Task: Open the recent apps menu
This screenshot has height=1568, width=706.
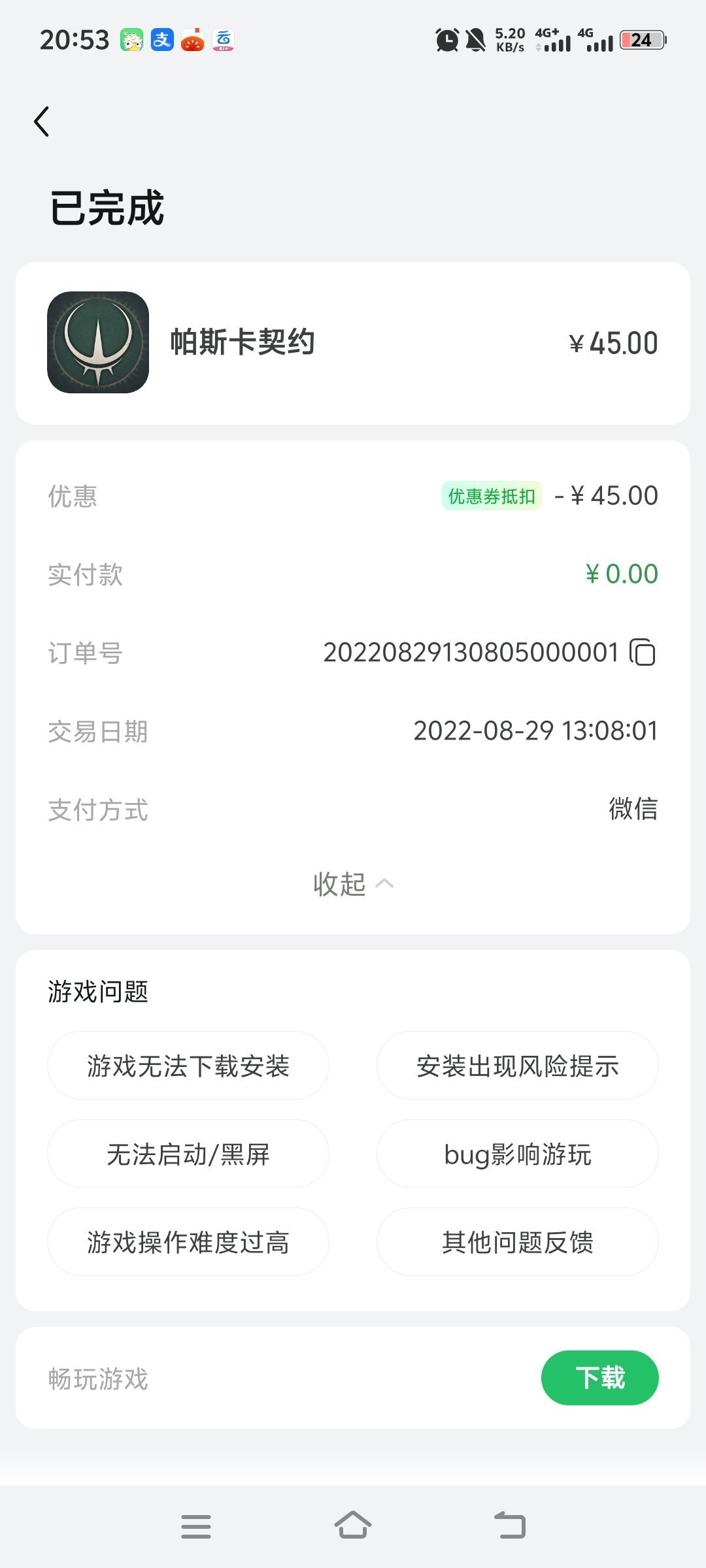Action: tap(196, 1526)
